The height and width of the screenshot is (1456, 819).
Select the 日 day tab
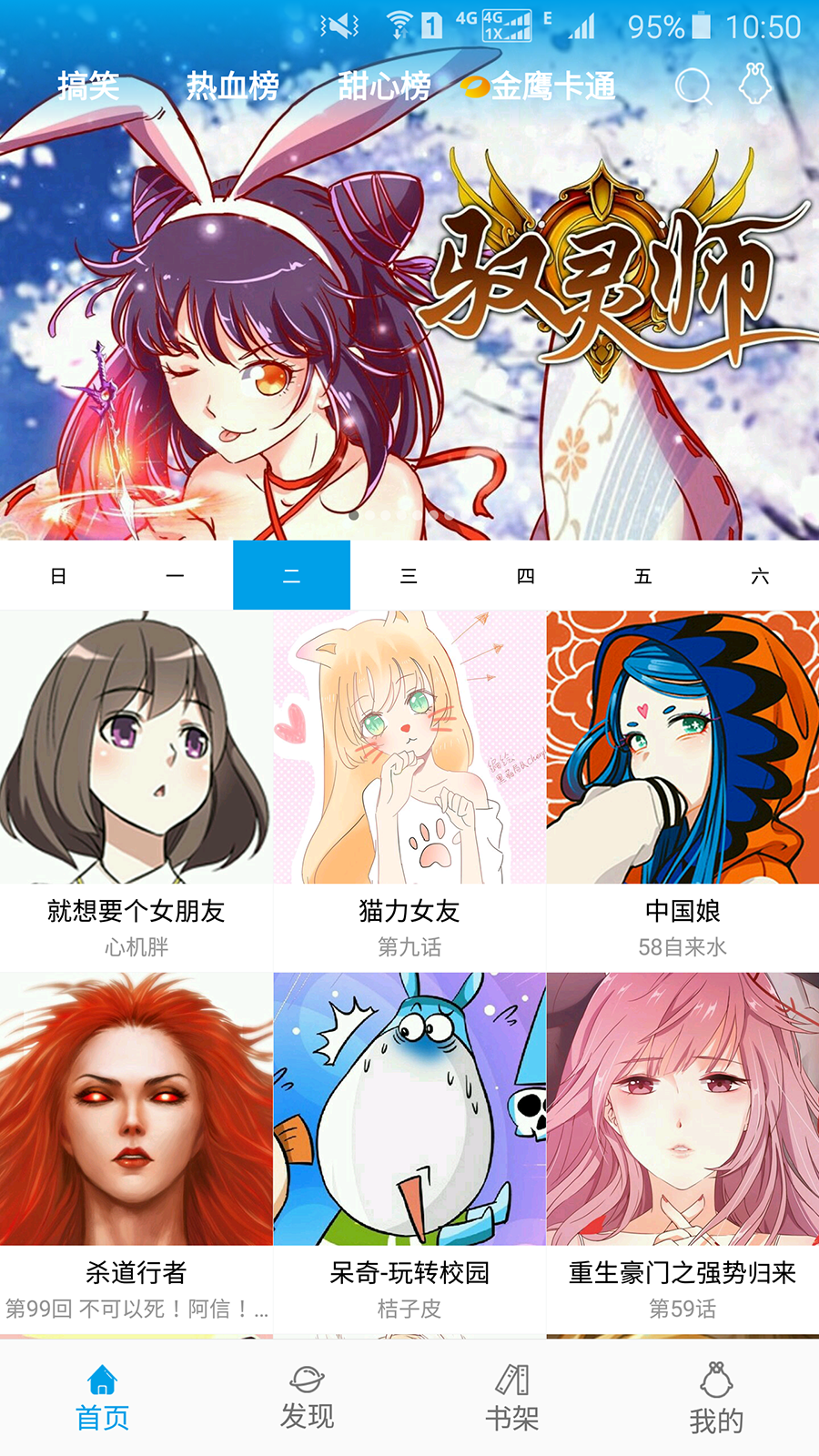pyautogui.click(x=58, y=576)
